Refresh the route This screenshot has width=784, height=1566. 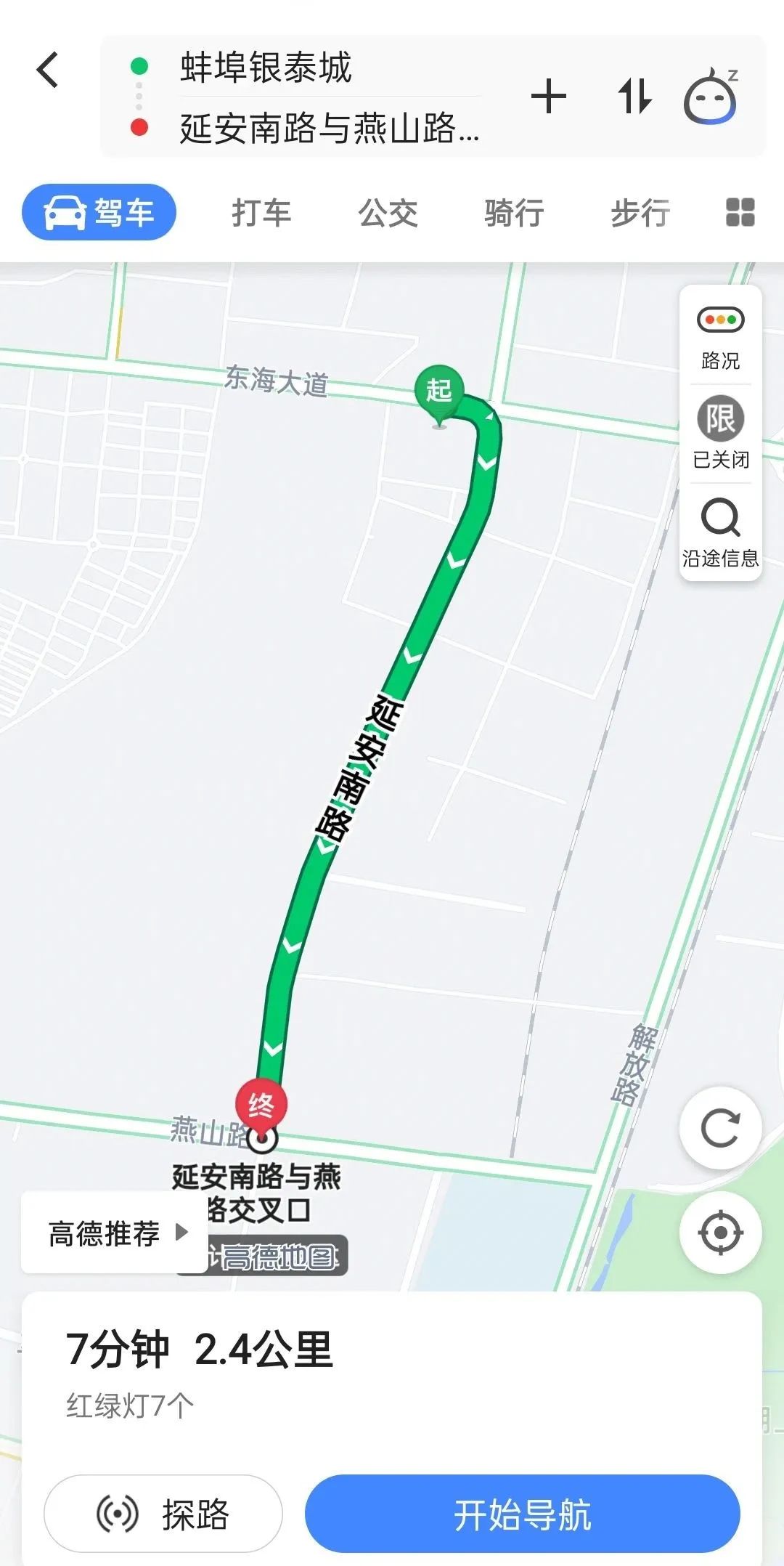(720, 1127)
